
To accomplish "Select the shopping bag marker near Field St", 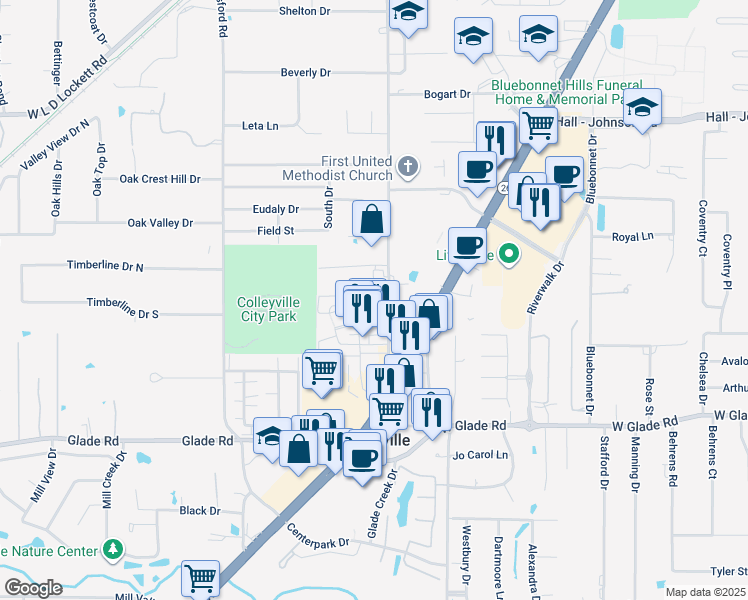I will [372, 222].
